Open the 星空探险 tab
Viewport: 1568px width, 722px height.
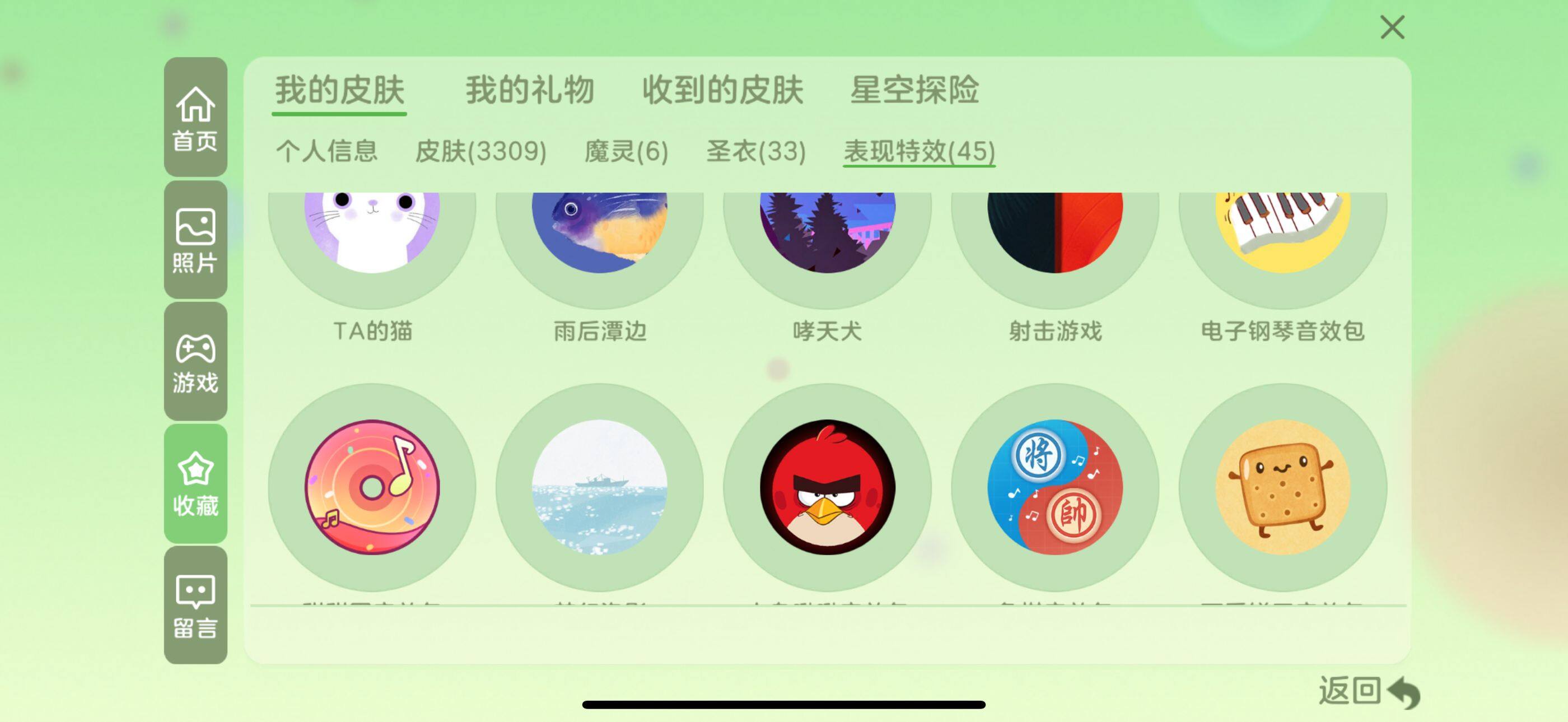click(x=914, y=91)
